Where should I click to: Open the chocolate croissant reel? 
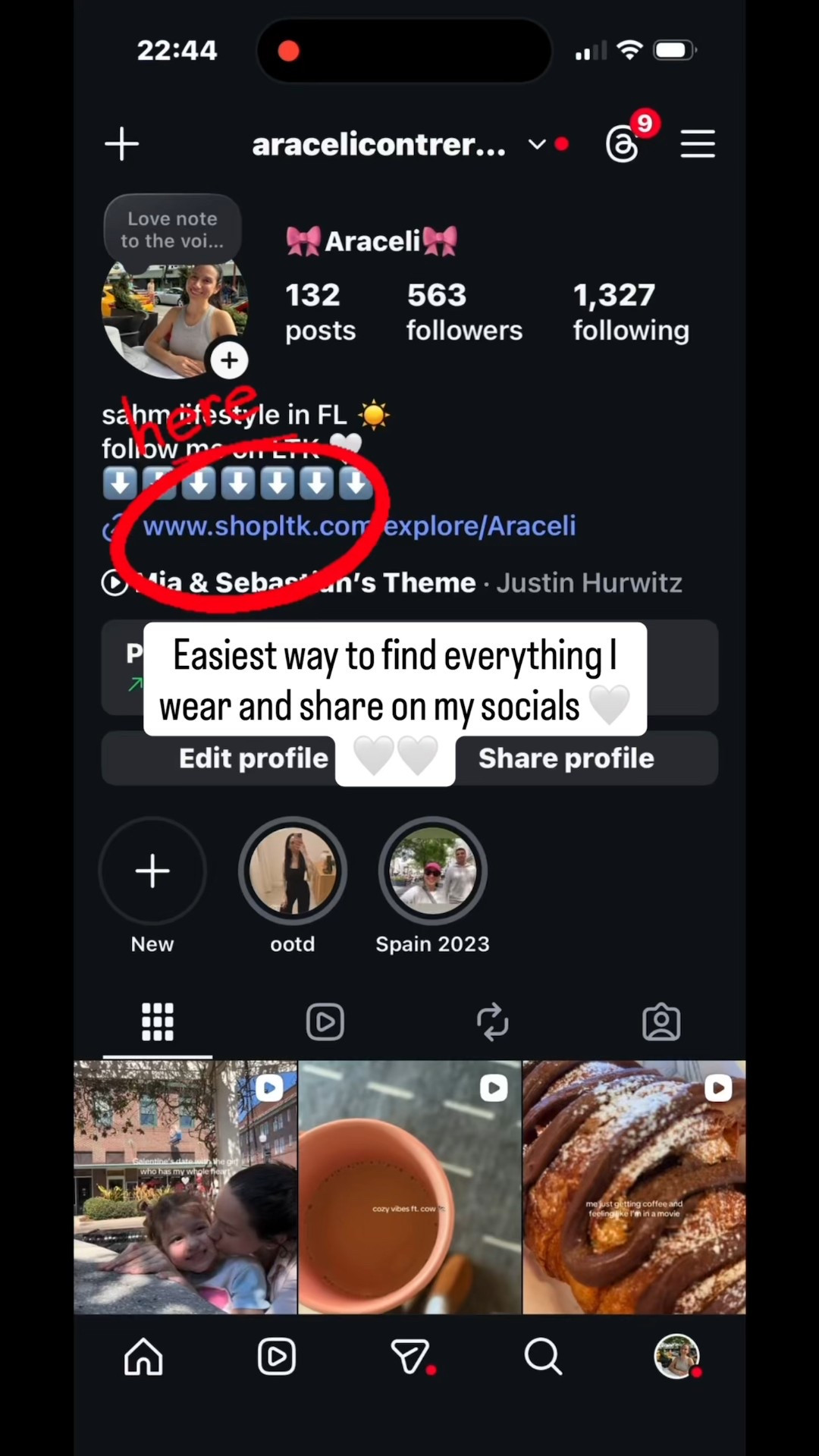[634, 1187]
